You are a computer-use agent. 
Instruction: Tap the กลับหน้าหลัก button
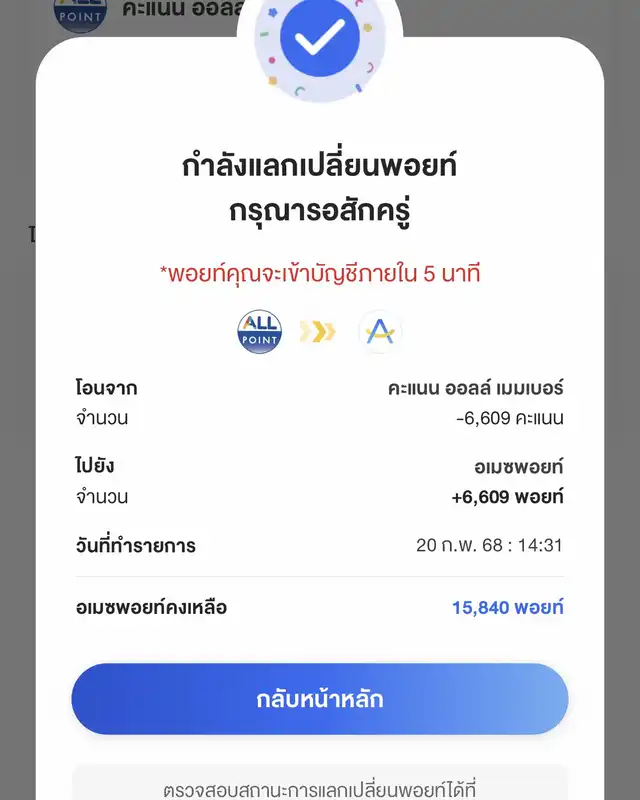pyautogui.click(x=319, y=699)
